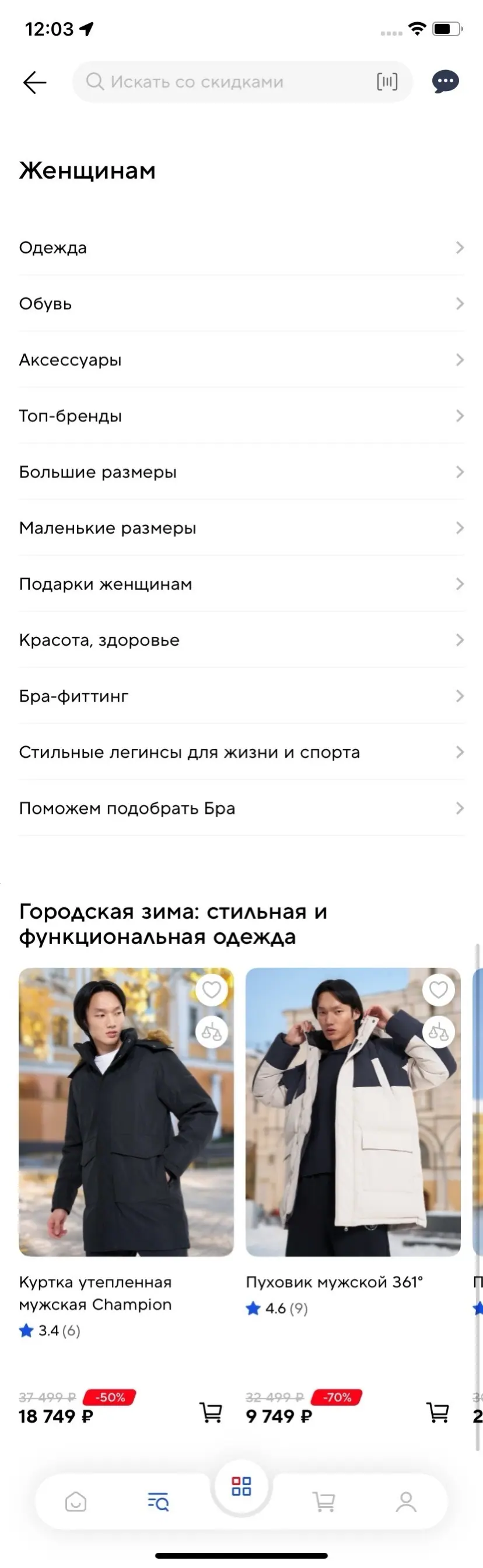The height and width of the screenshot is (1568, 483).
Task: Open the cart tab in the bottom bar
Action: click(324, 1501)
